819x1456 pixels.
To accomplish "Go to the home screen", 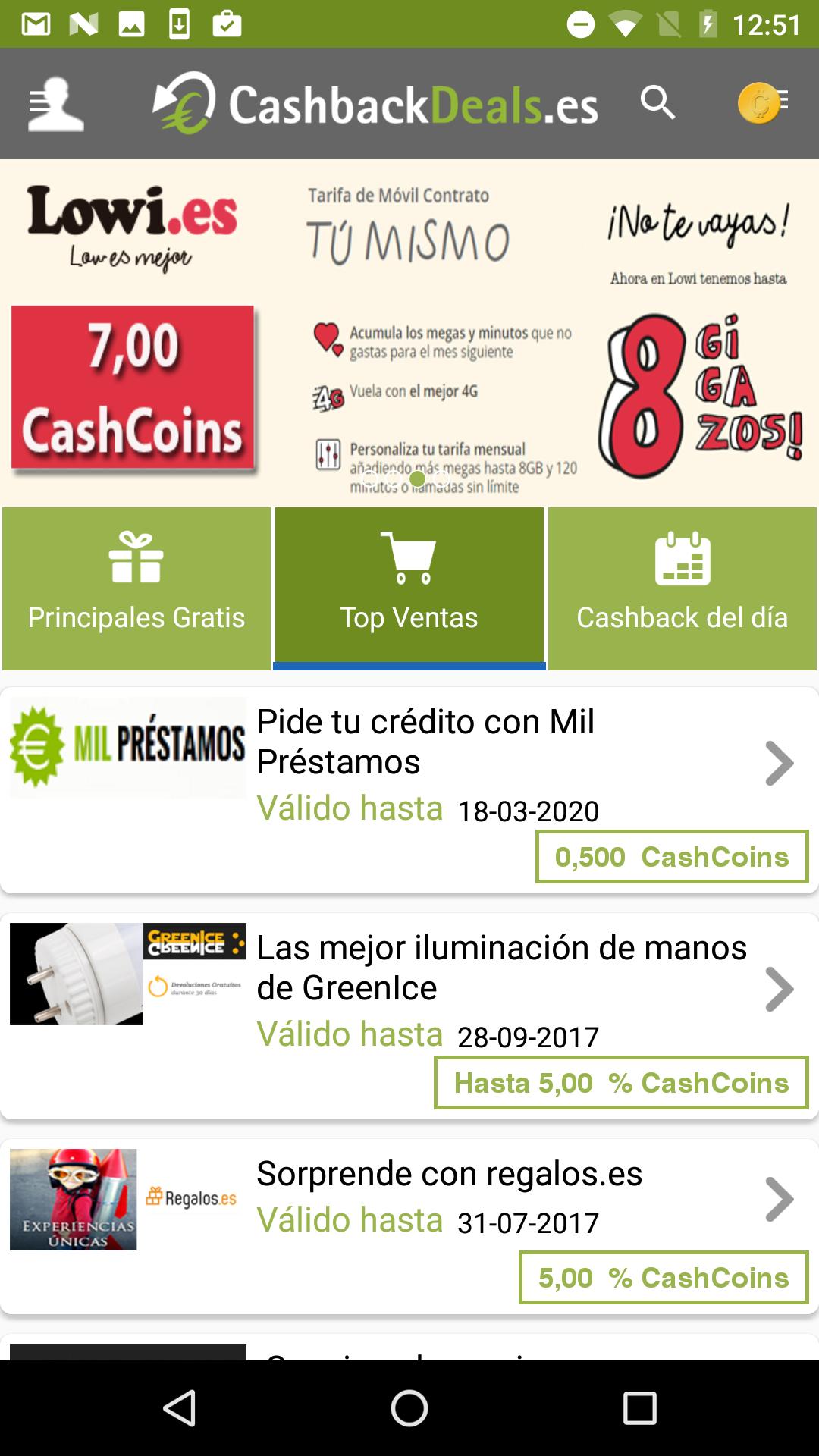I will 409,1408.
